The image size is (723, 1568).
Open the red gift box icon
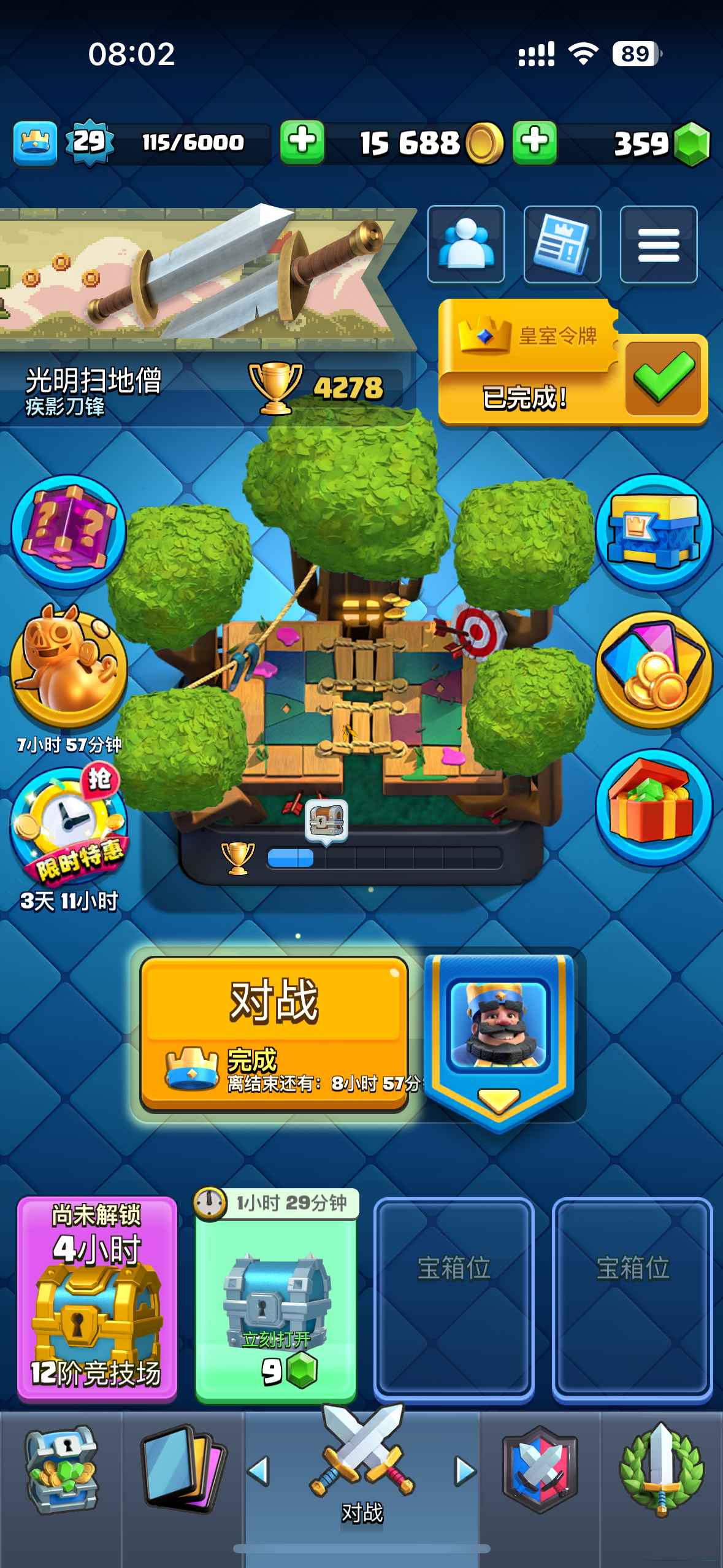[654, 806]
